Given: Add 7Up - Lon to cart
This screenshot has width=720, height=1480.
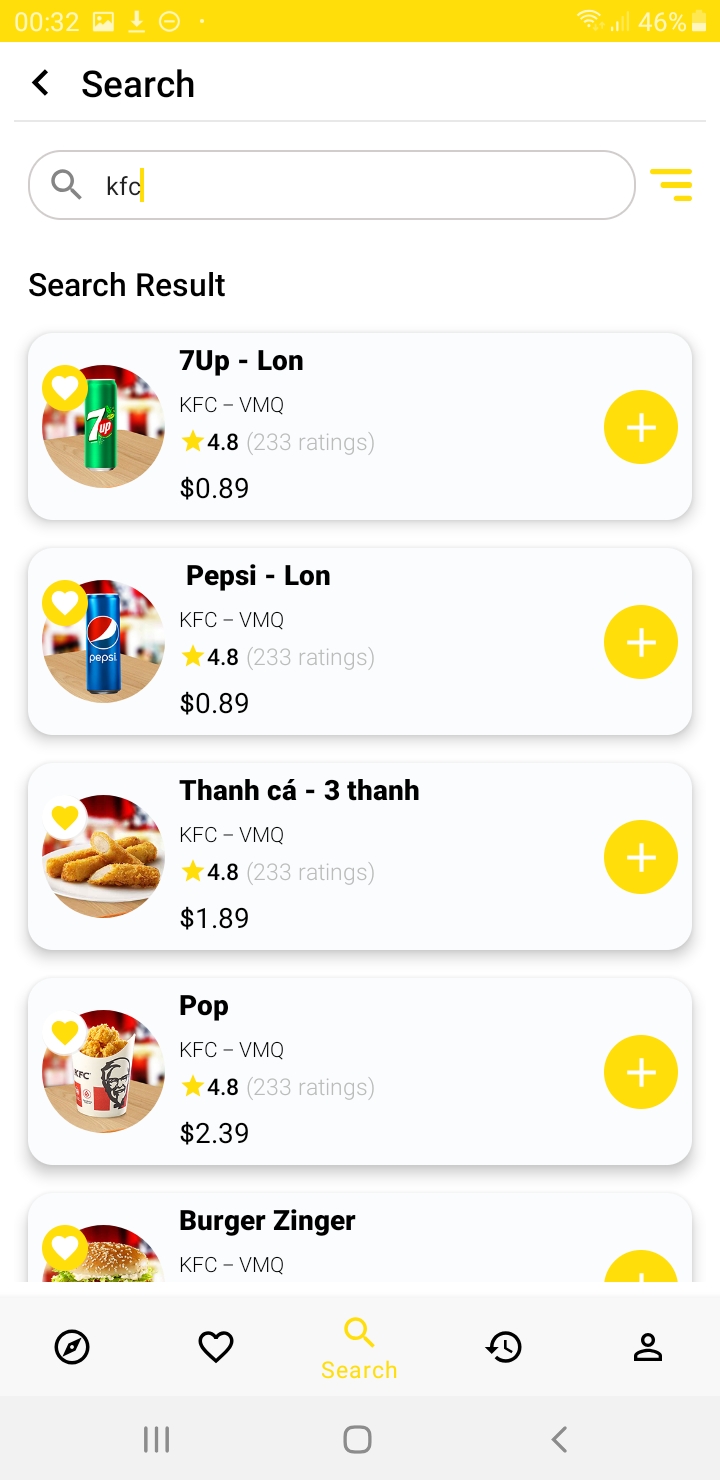Looking at the screenshot, I should click(640, 427).
